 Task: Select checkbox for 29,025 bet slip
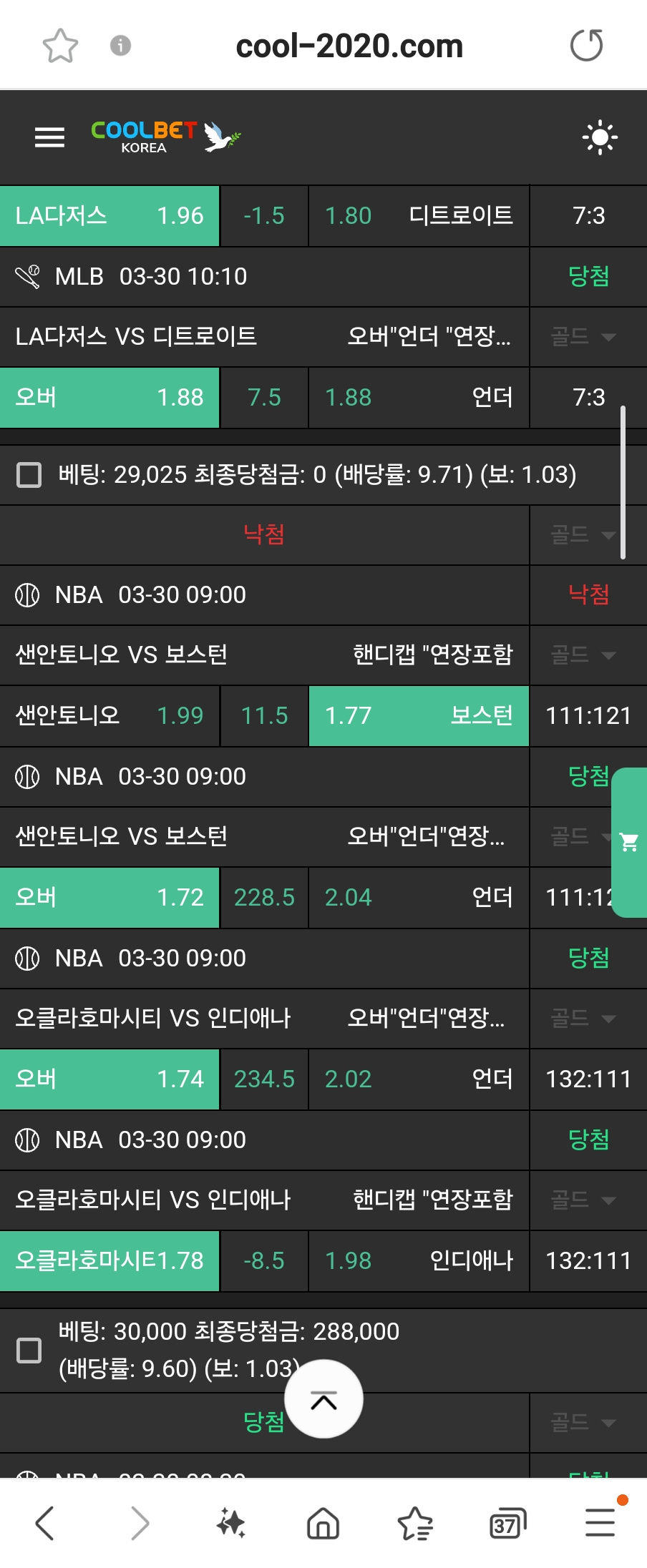click(29, 474)
